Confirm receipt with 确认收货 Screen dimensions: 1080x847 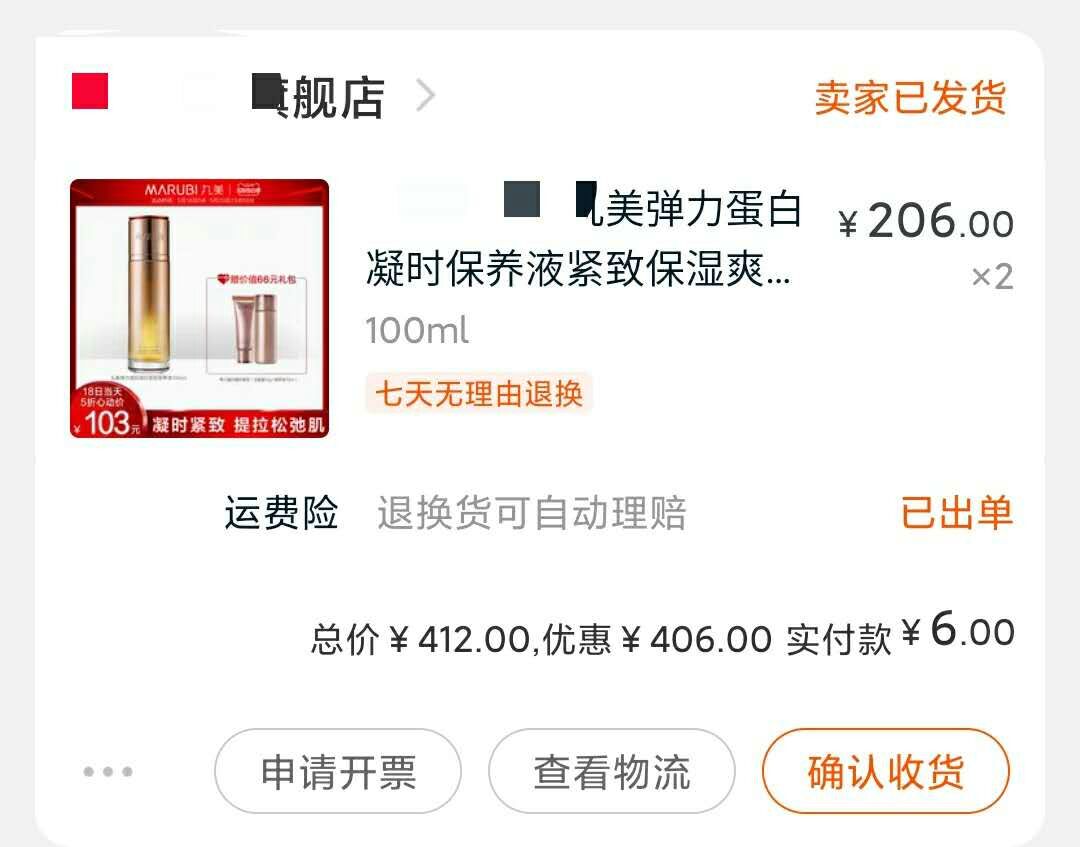[x=885, y=772]
